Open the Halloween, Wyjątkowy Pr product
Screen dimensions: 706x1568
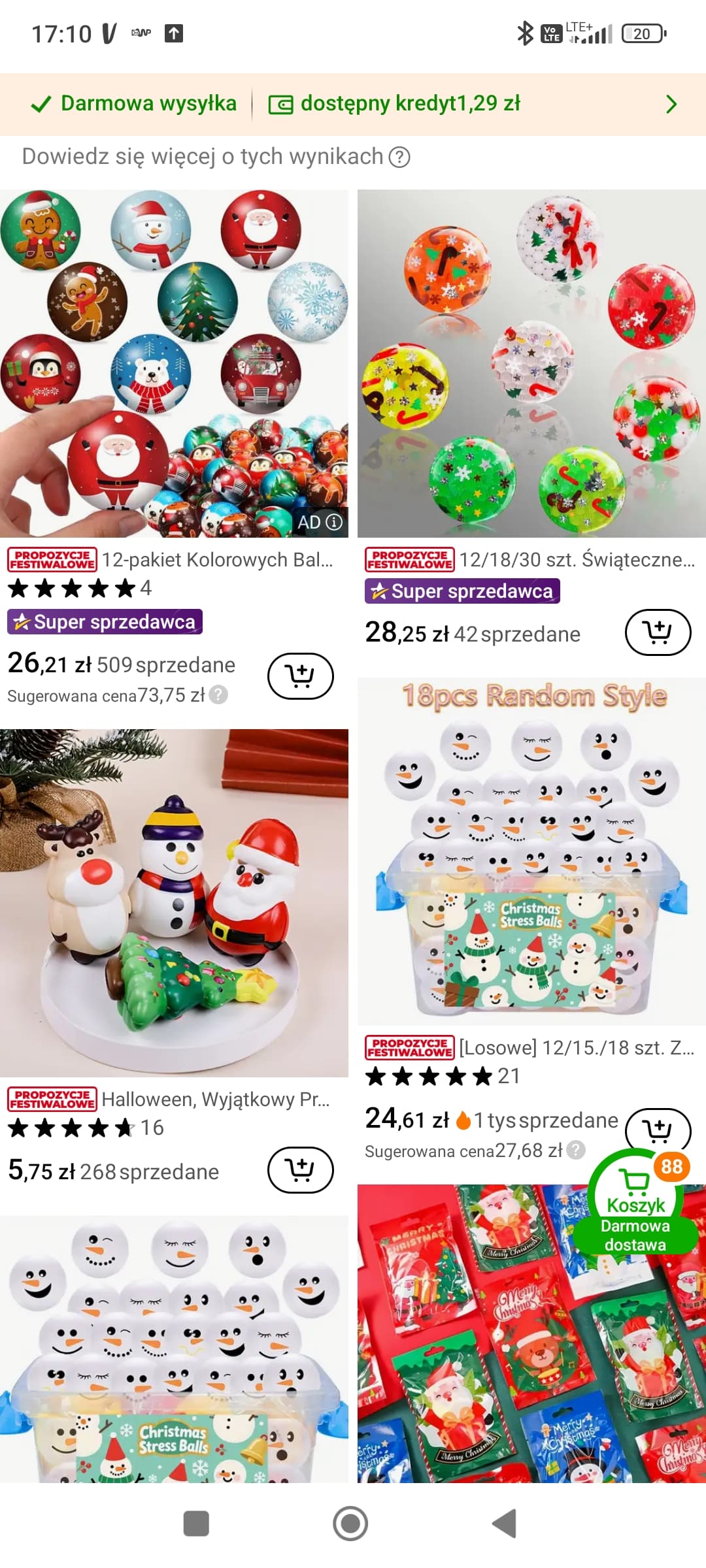tap(174, 903)
